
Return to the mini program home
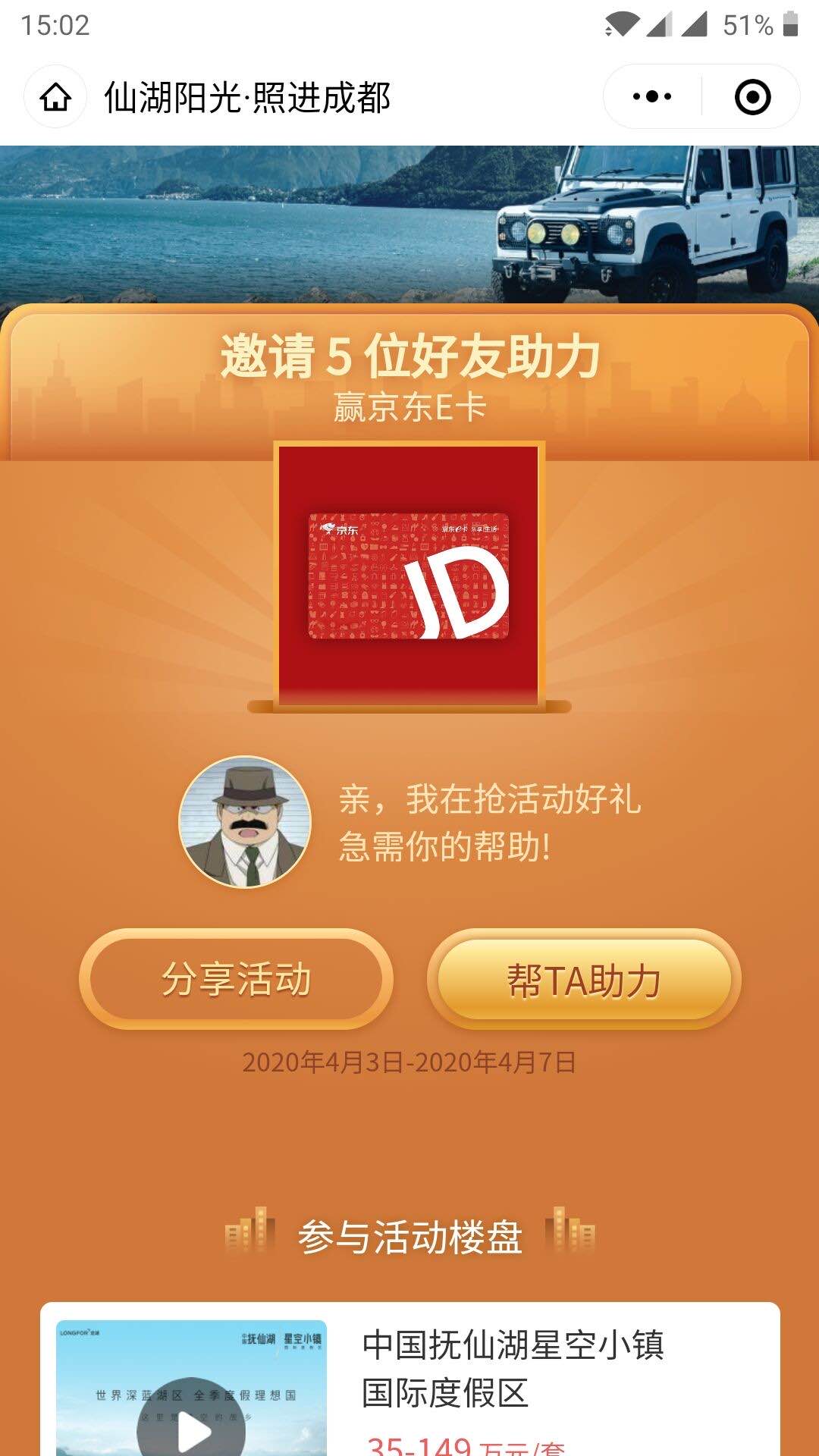coord(55,97)
